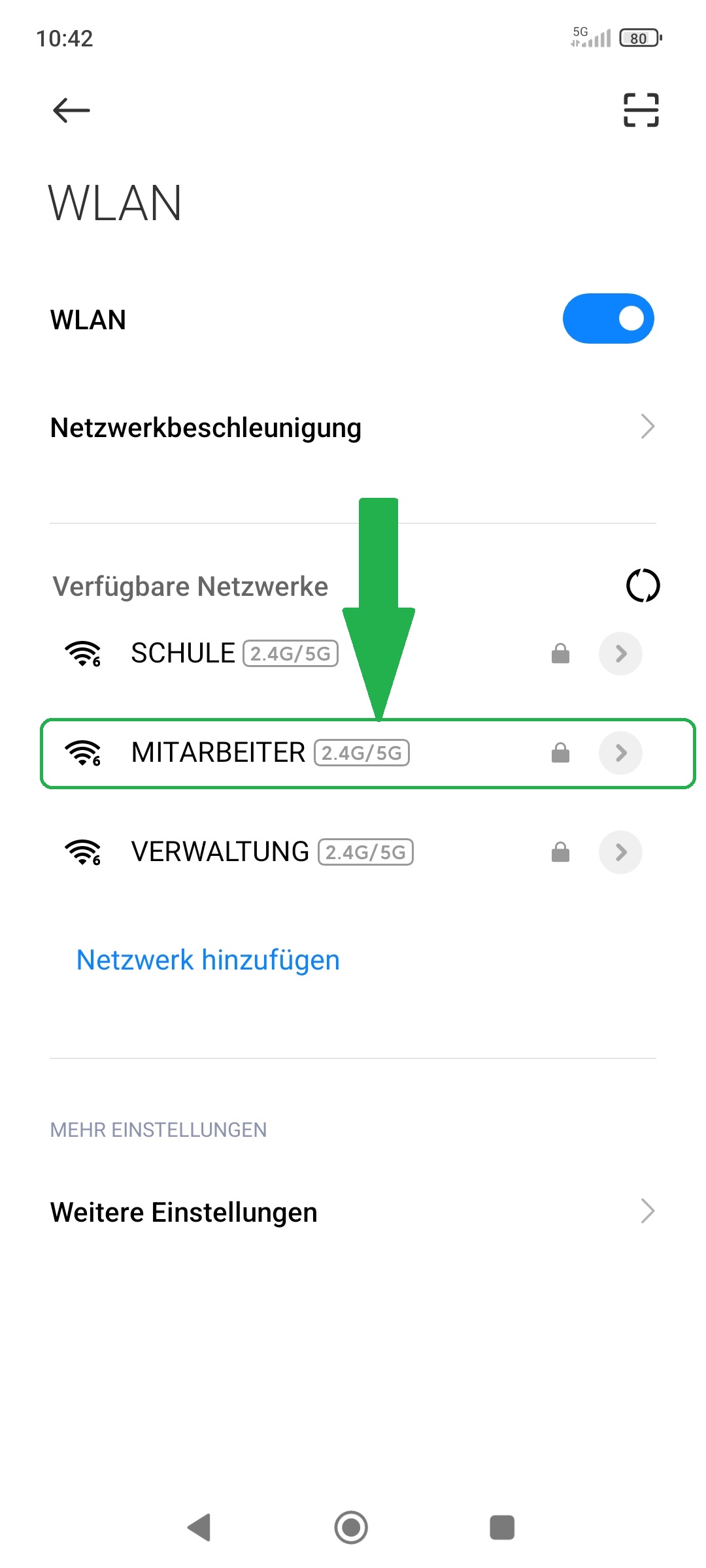Go back using the top-left arrow

click(x=71, y=110)
